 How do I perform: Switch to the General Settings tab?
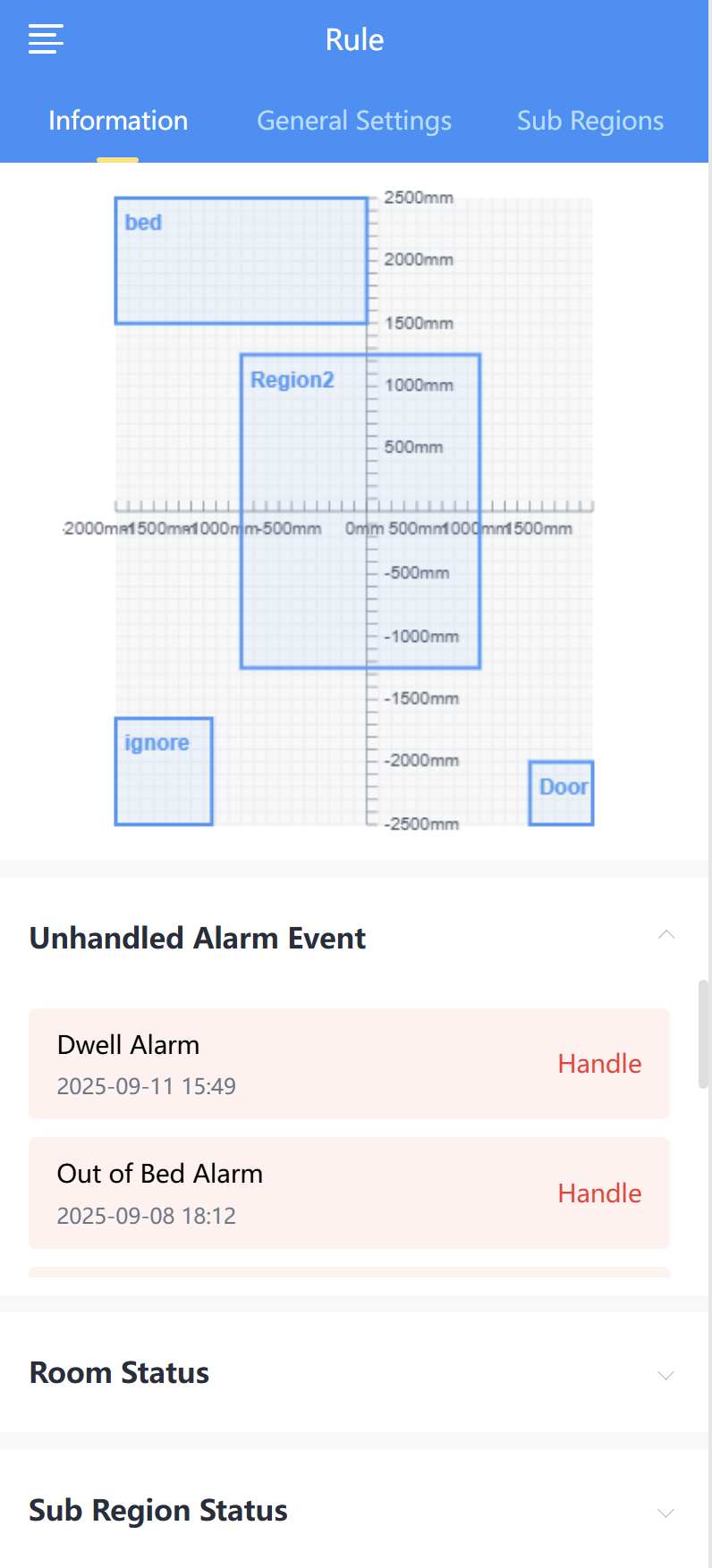(x=354, y=121)
